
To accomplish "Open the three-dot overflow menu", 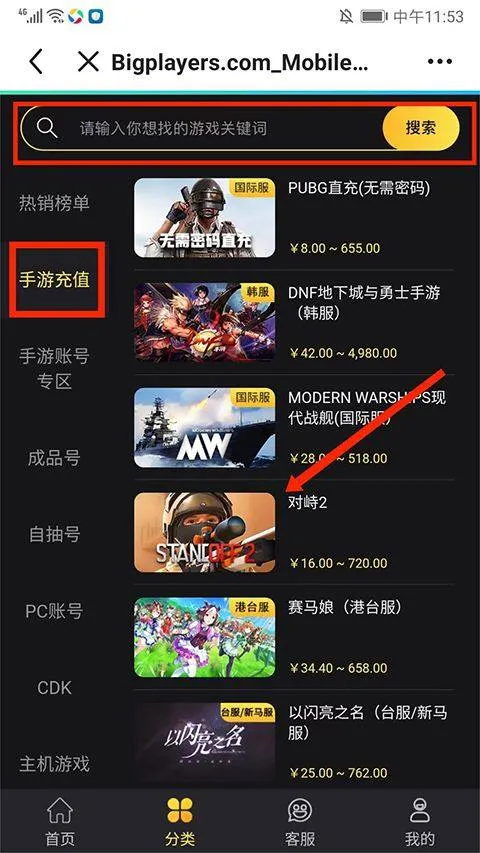I will point(440,62).
